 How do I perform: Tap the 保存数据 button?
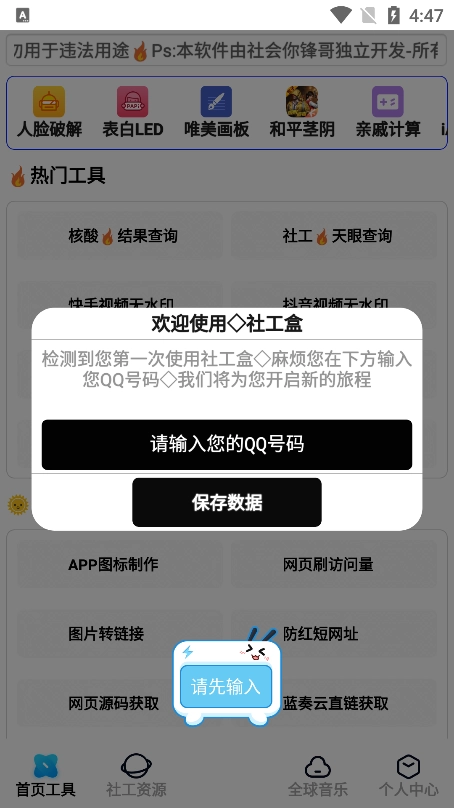(x=227, y=502)
